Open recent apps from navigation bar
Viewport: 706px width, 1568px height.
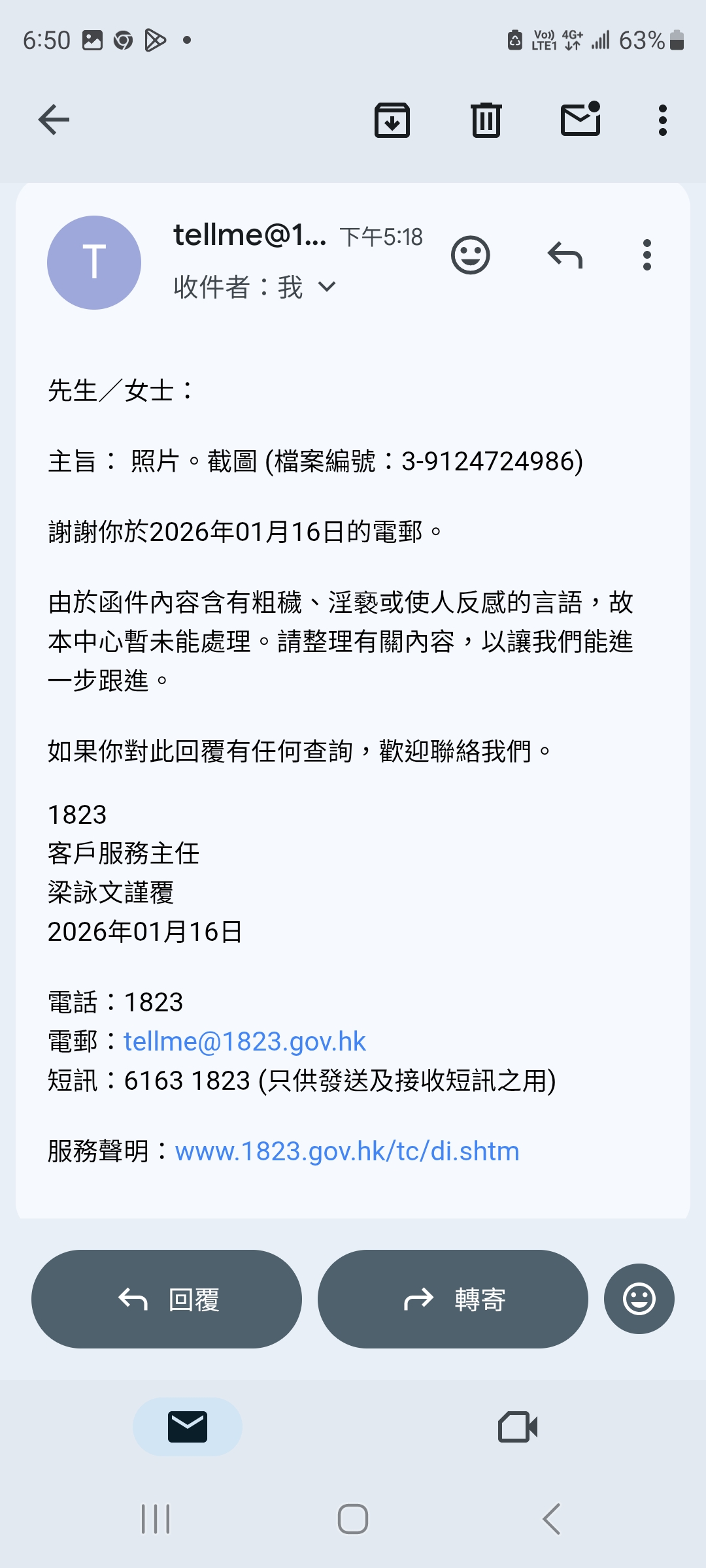[x=156, y=1519]
